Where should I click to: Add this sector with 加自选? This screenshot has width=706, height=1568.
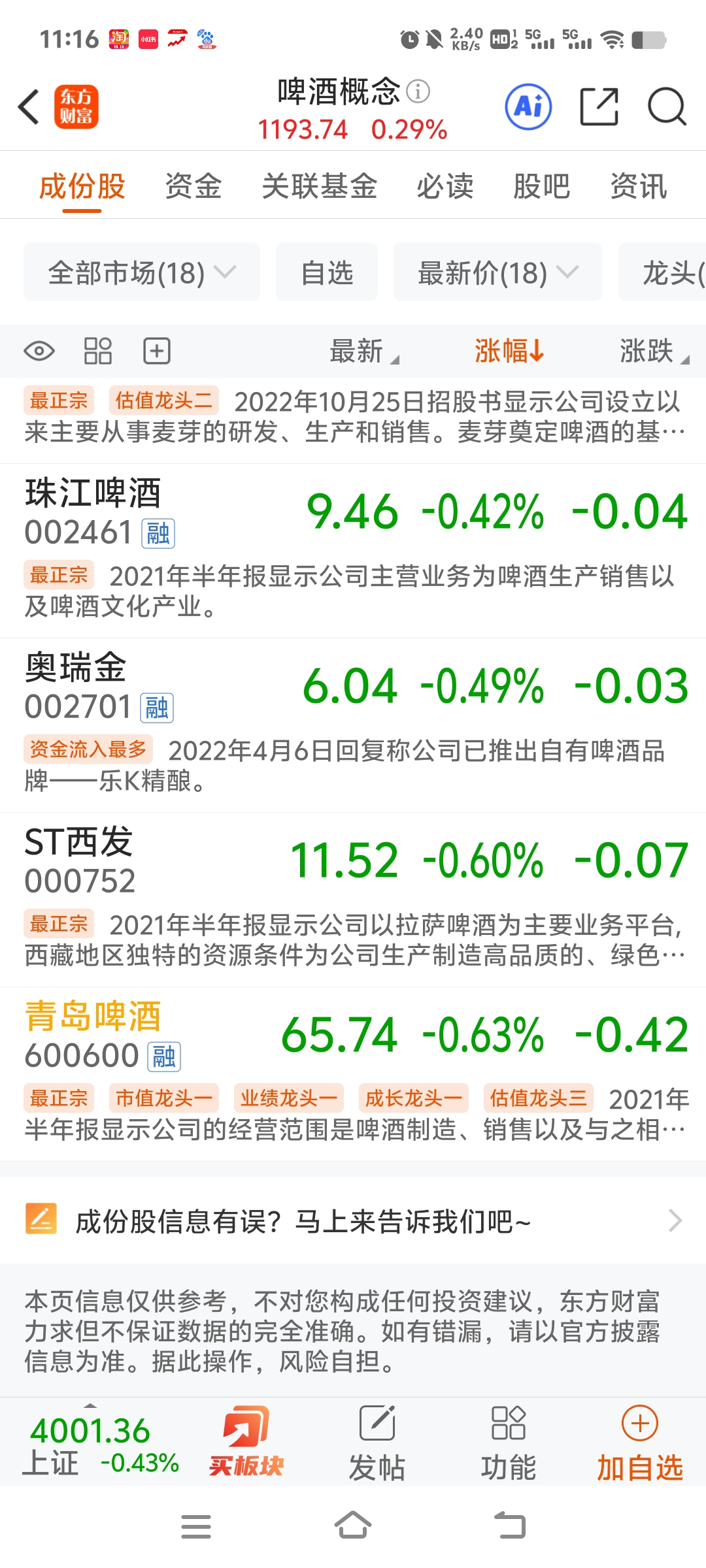pyautogui.click(x=640, y=1441)
